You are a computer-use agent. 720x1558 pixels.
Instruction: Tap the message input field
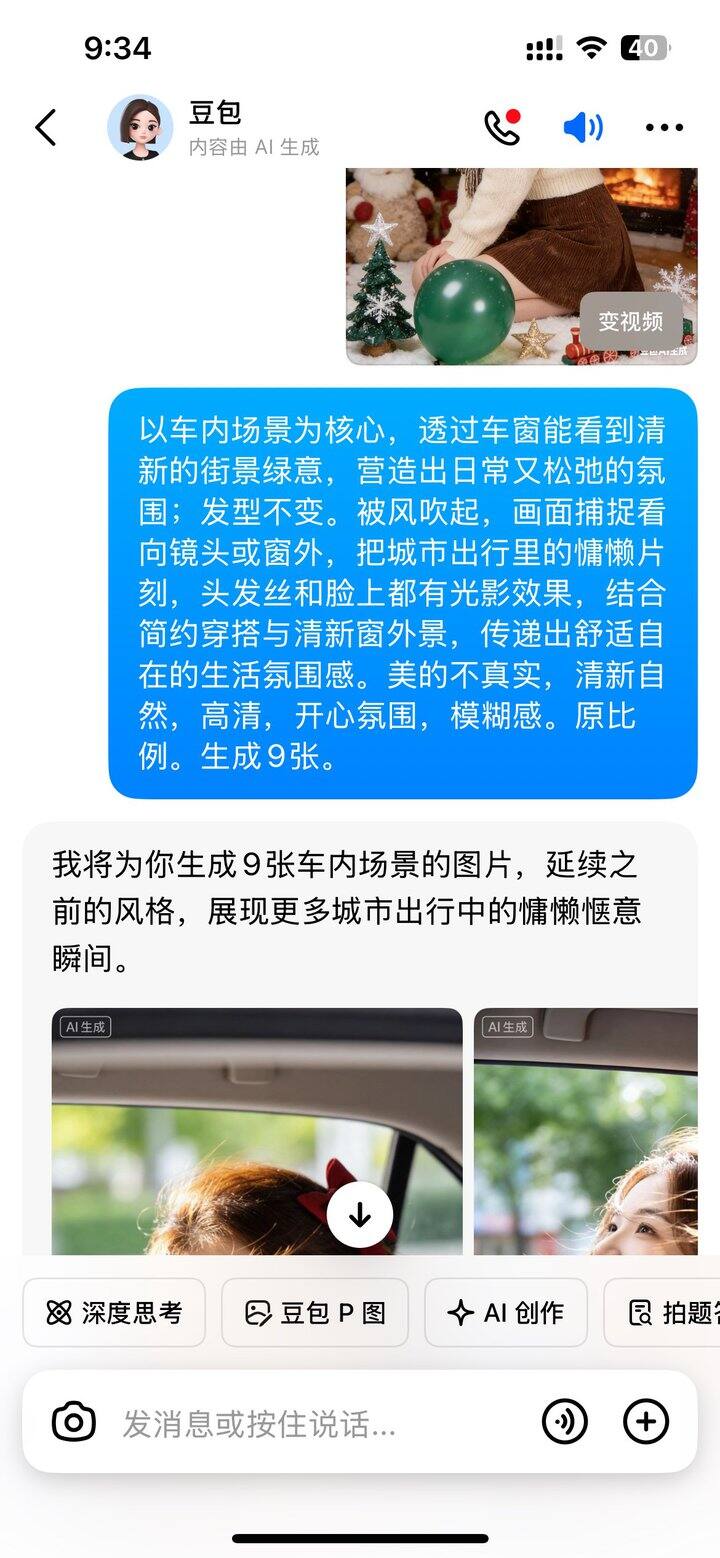tap(320, 1423)
